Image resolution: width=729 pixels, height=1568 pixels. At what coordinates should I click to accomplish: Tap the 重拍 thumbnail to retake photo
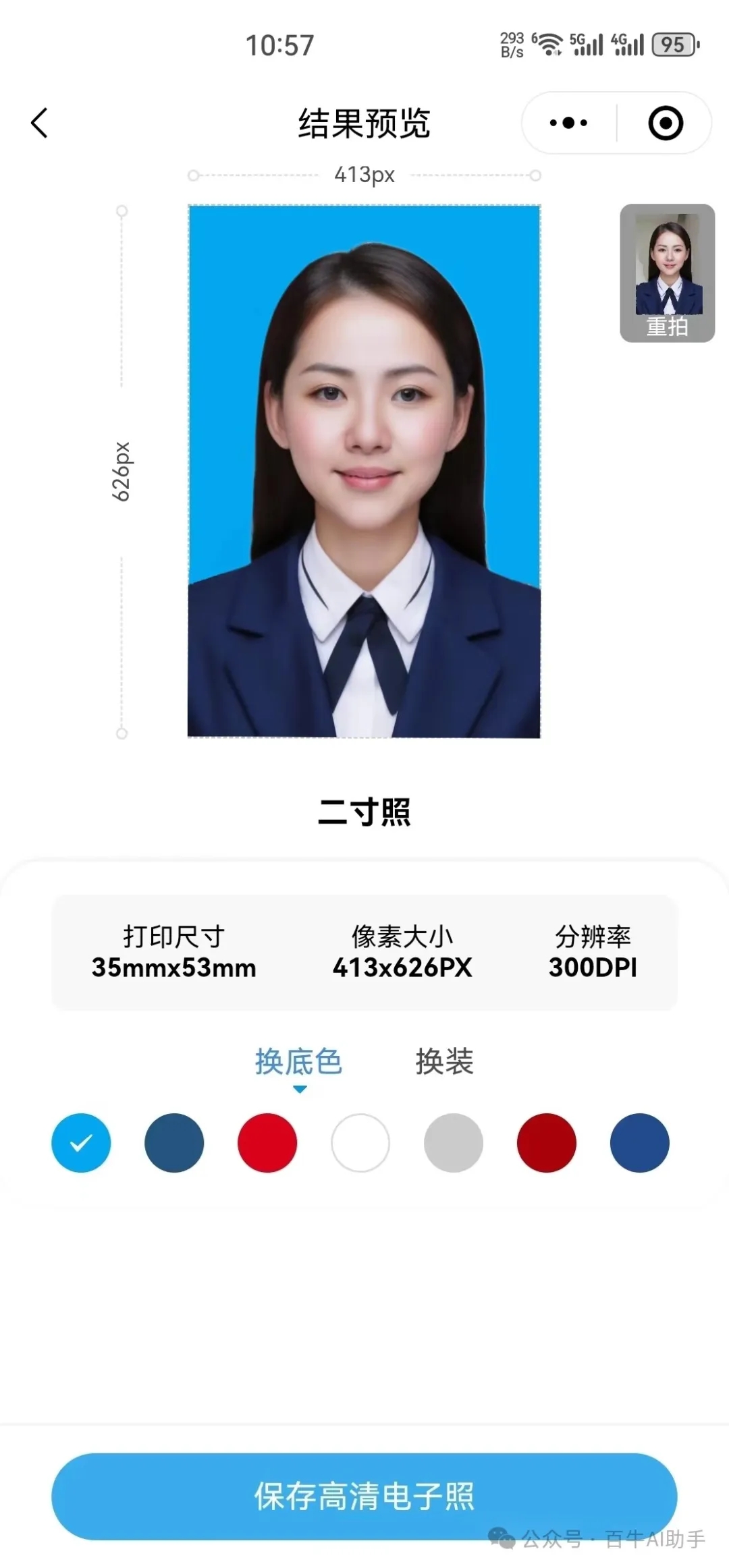[x=667, y=273]
